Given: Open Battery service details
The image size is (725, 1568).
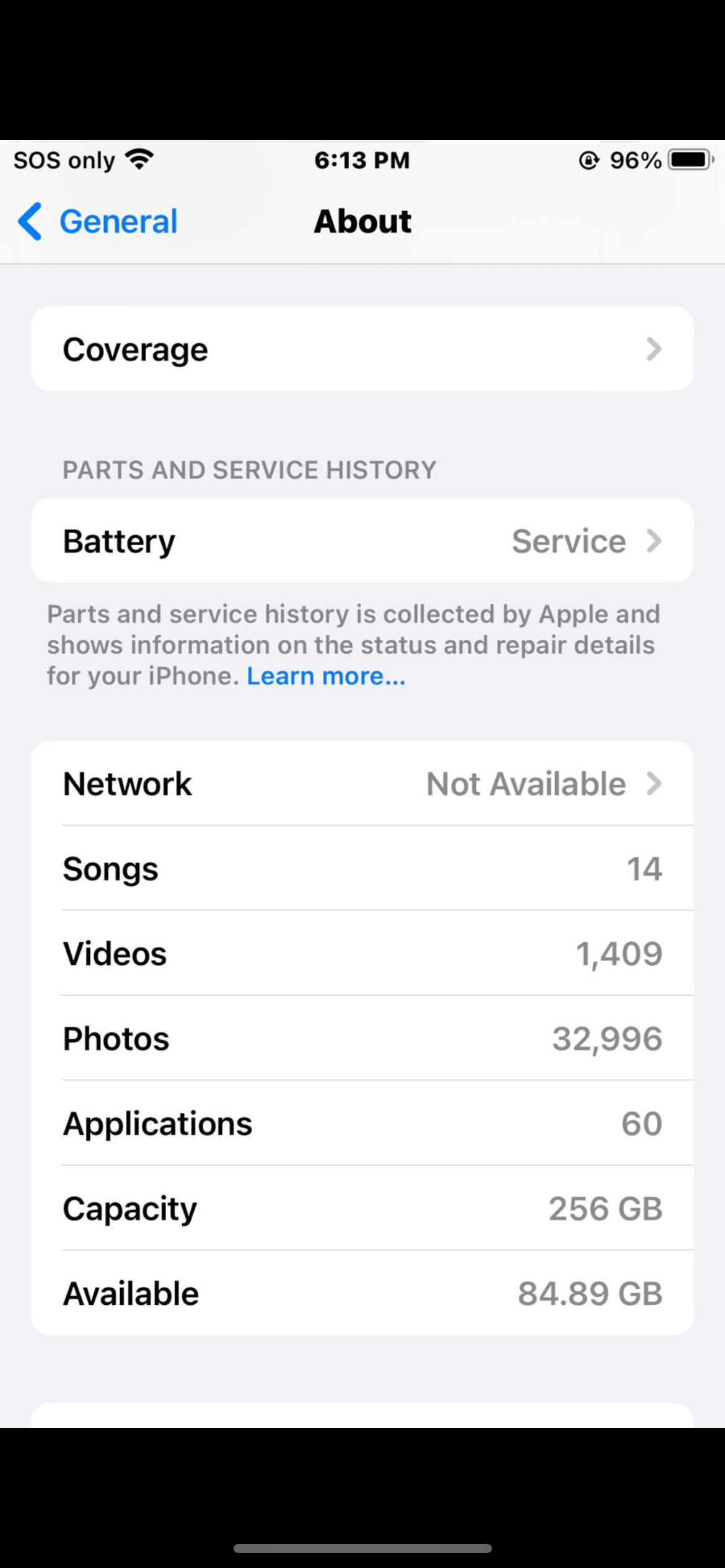Looking at the screenshot, I should tap(362, 541).
